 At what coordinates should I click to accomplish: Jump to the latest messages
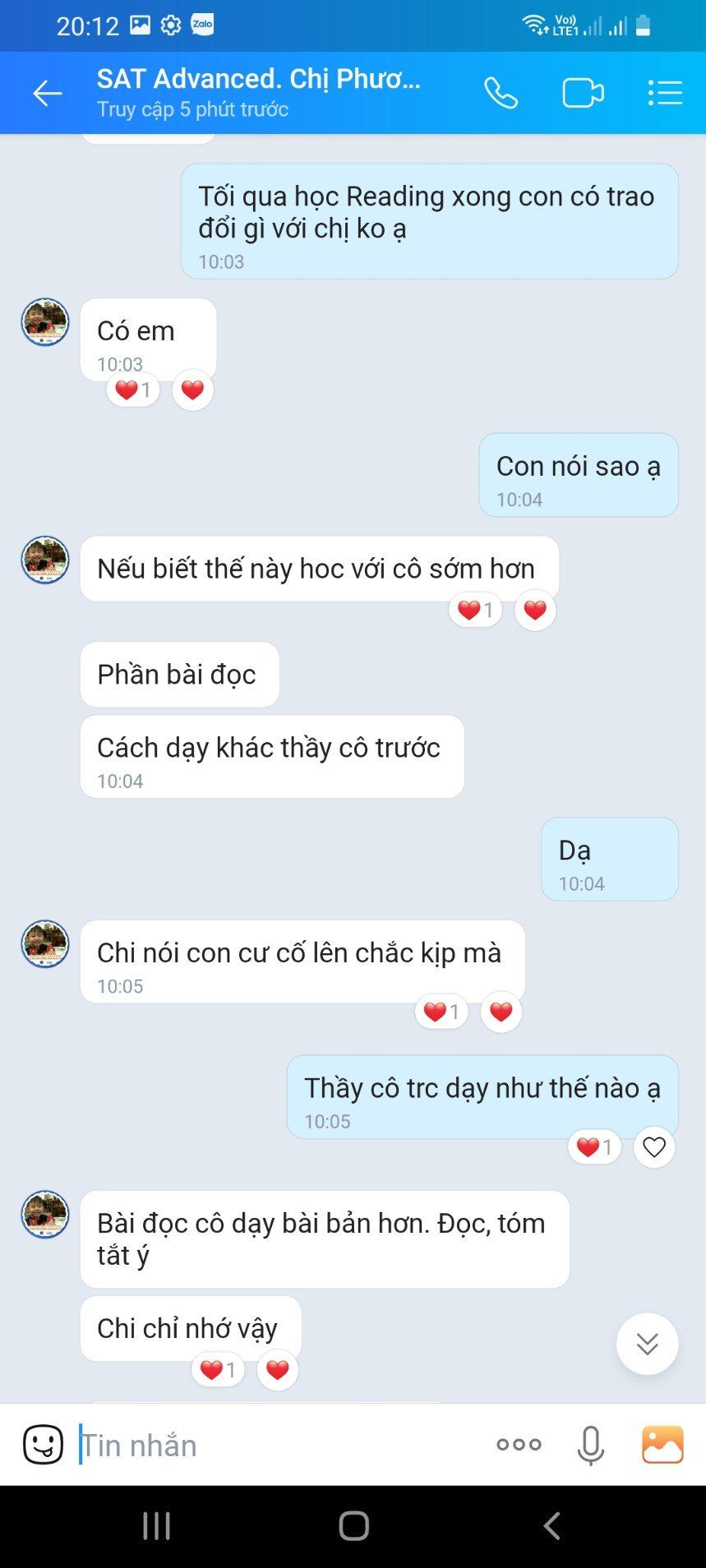pos(647,1344)
